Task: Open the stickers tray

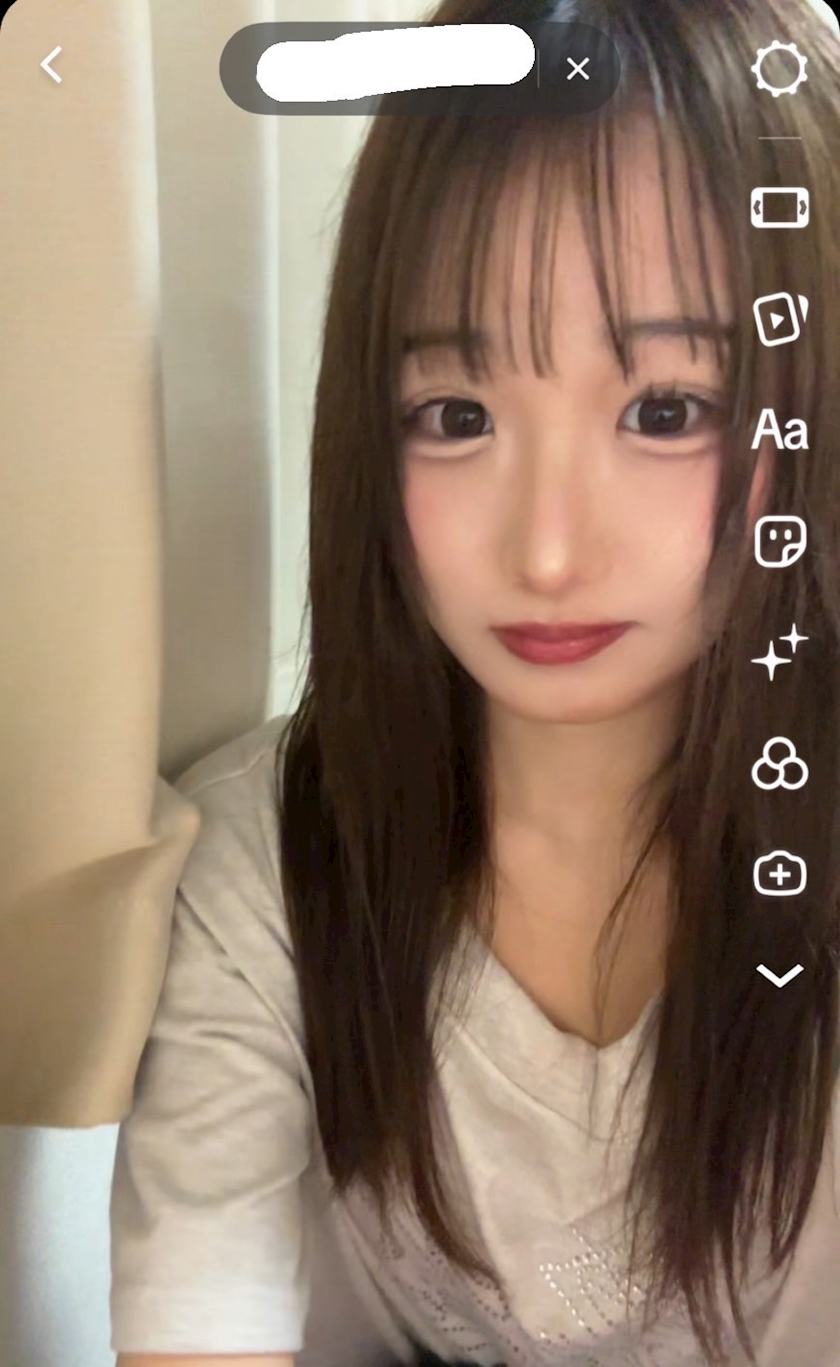Action: 779,543
